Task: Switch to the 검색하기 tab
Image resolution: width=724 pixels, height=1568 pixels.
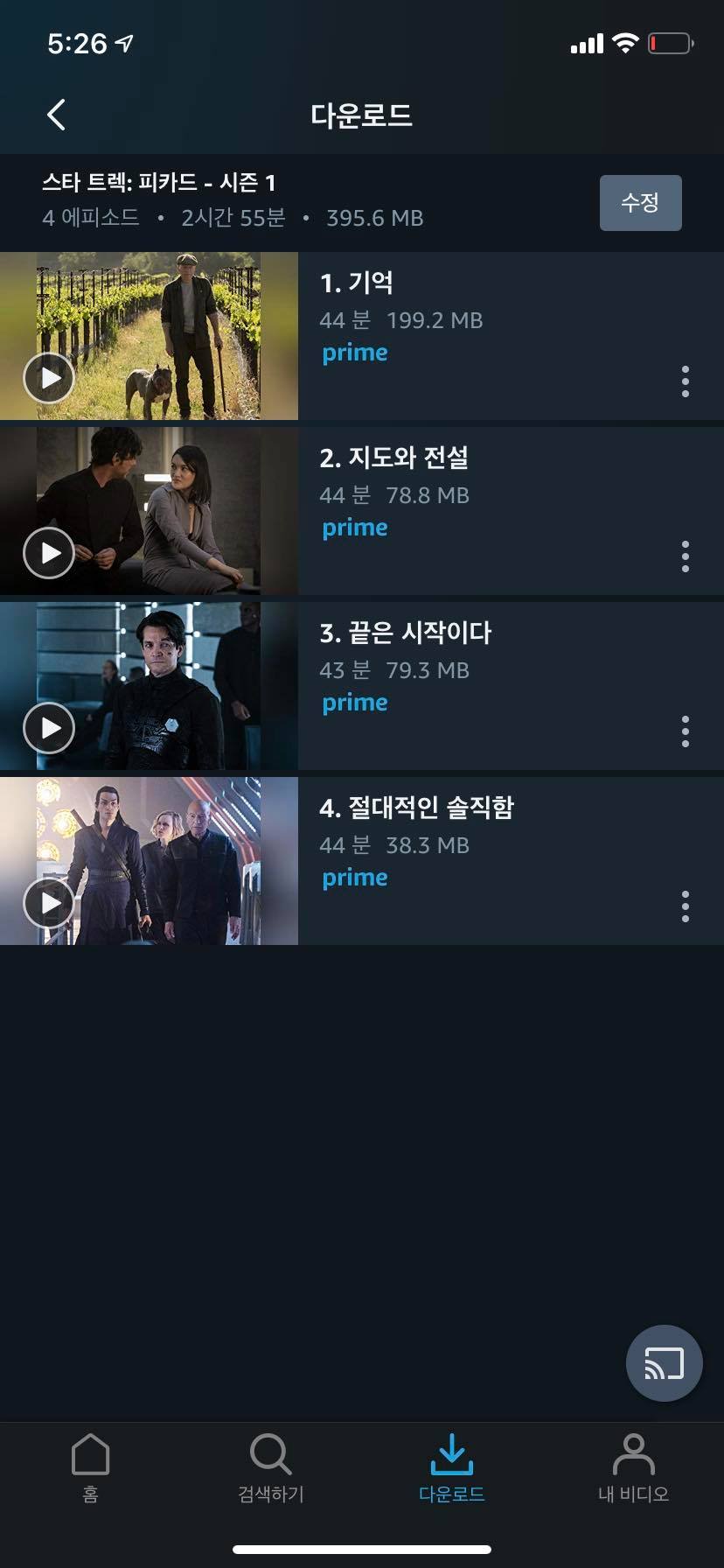Action: 271,1468
